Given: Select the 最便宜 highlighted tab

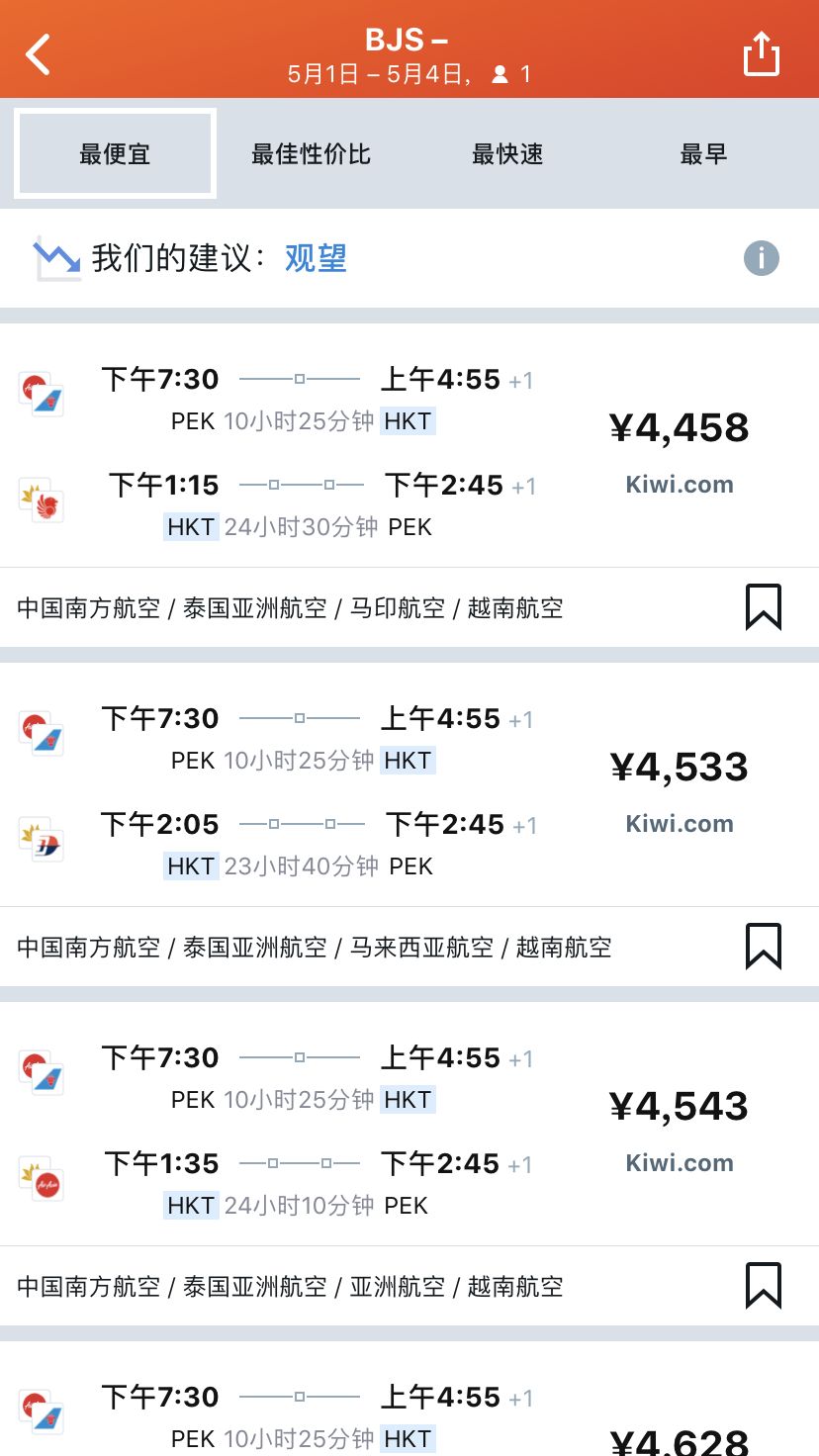Looking at the screenshot, I should tap(115, 153).
